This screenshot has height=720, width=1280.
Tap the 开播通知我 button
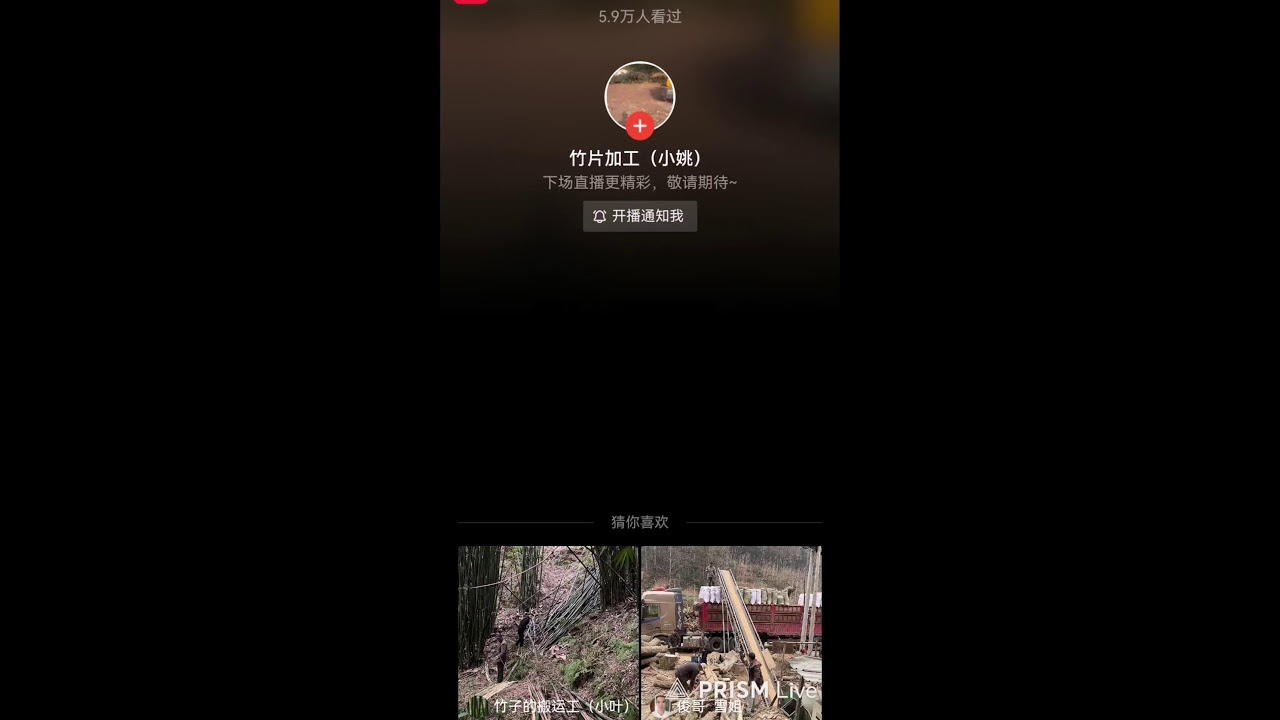pyautogui.click(x=640, y=216)
